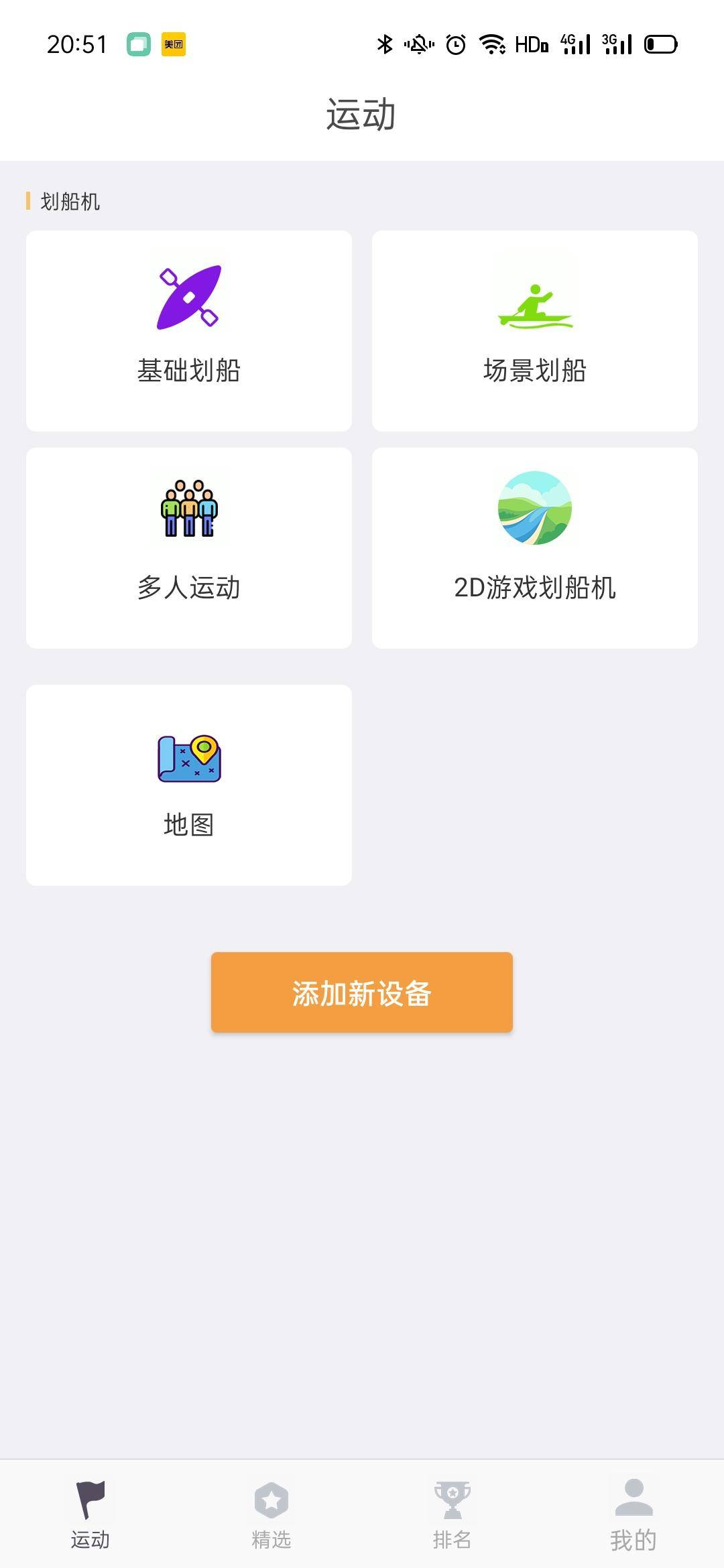This screenshot has height=1568, width=724.
Task: Click the 美团 notification icon in status bar
Action: pyautogui.click(x=172, y=44)
